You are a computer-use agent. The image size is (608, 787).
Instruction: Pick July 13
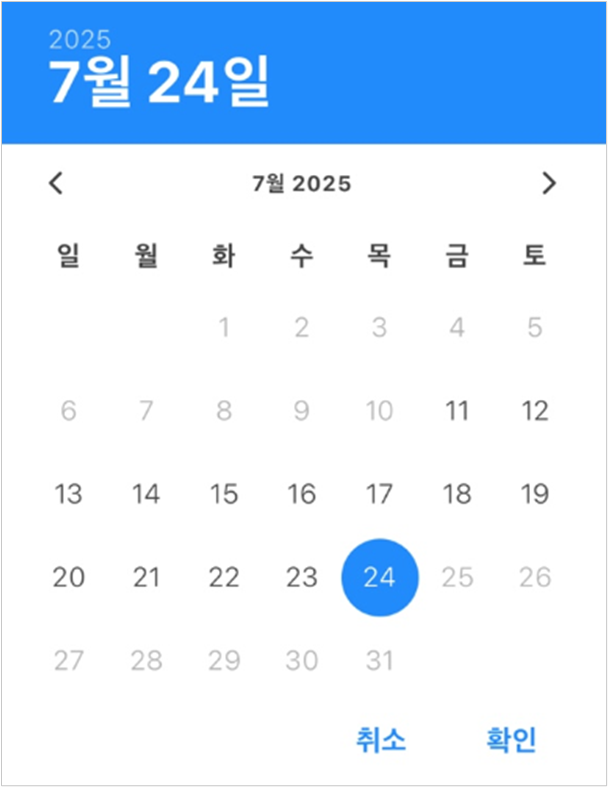[68, 494]
